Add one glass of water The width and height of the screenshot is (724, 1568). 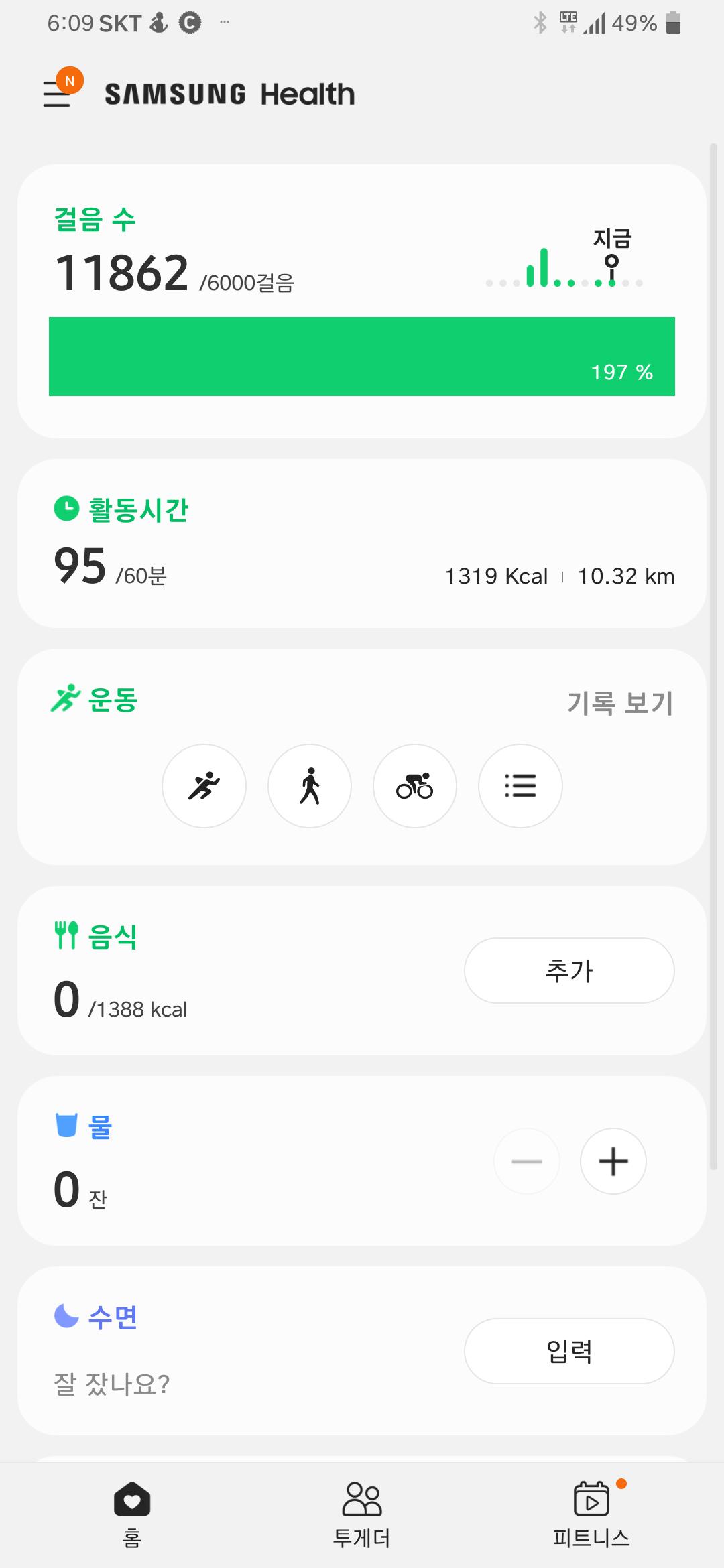(613, 1161)
